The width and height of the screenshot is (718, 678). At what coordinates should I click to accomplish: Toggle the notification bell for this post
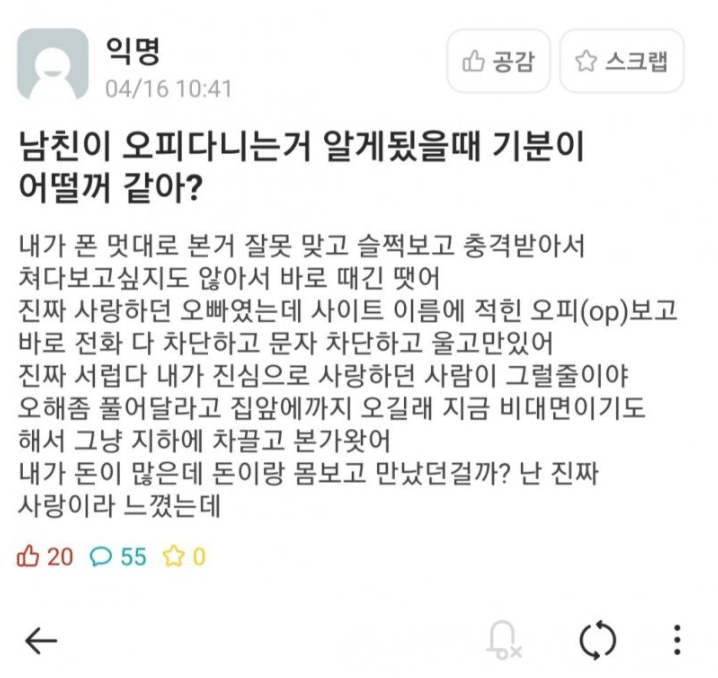pyautogui.click(x=506, y=641)
